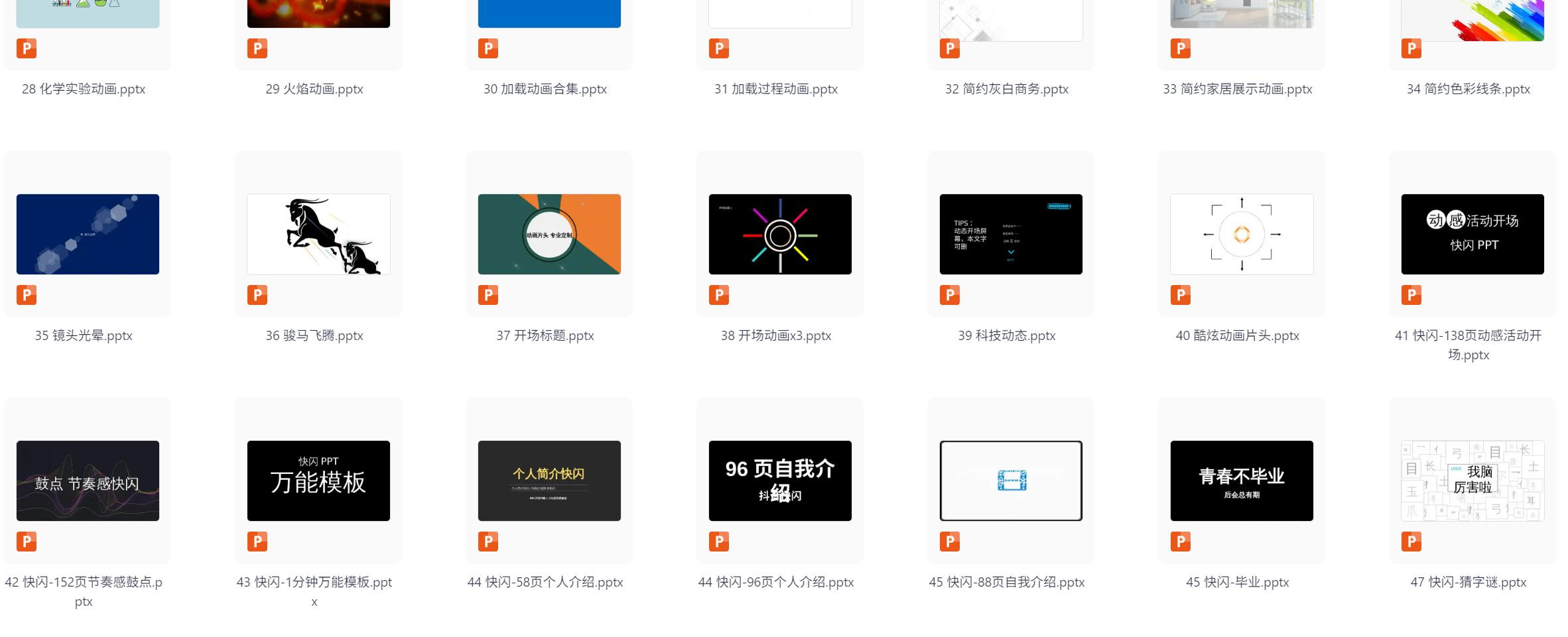
Task: Select 43 快闪-1分钟万能模板.pptx
Action: point(318,481)
